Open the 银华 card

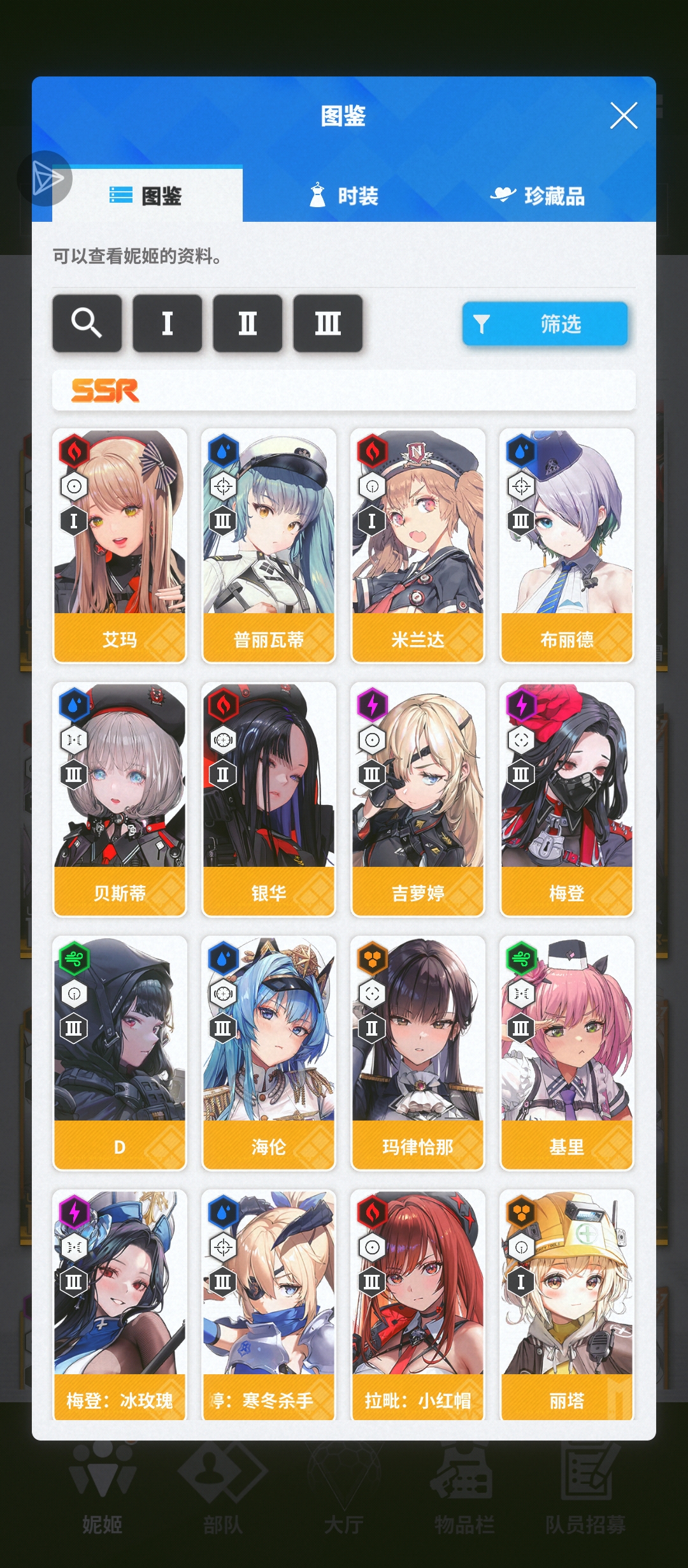269,799
